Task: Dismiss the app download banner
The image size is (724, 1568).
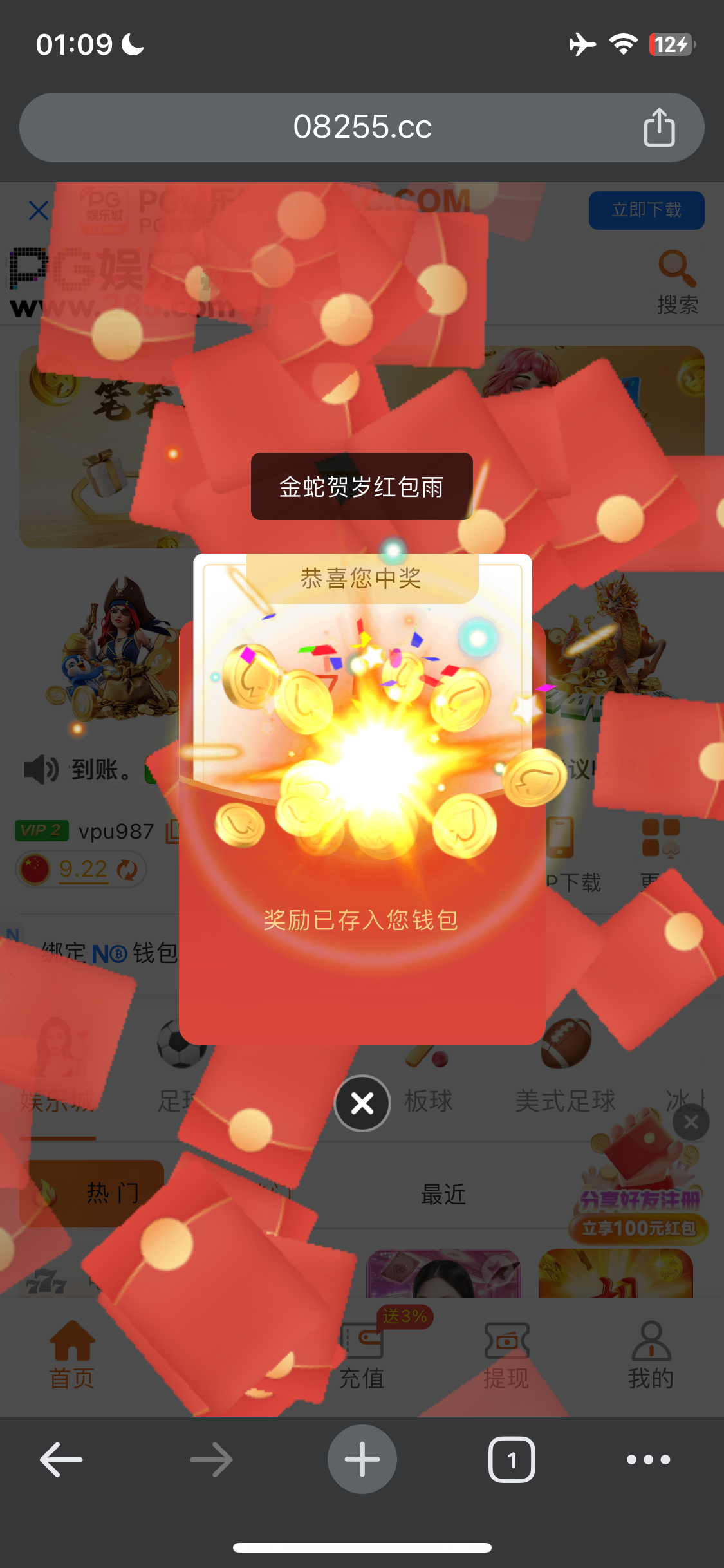Action: coord(39,210)
